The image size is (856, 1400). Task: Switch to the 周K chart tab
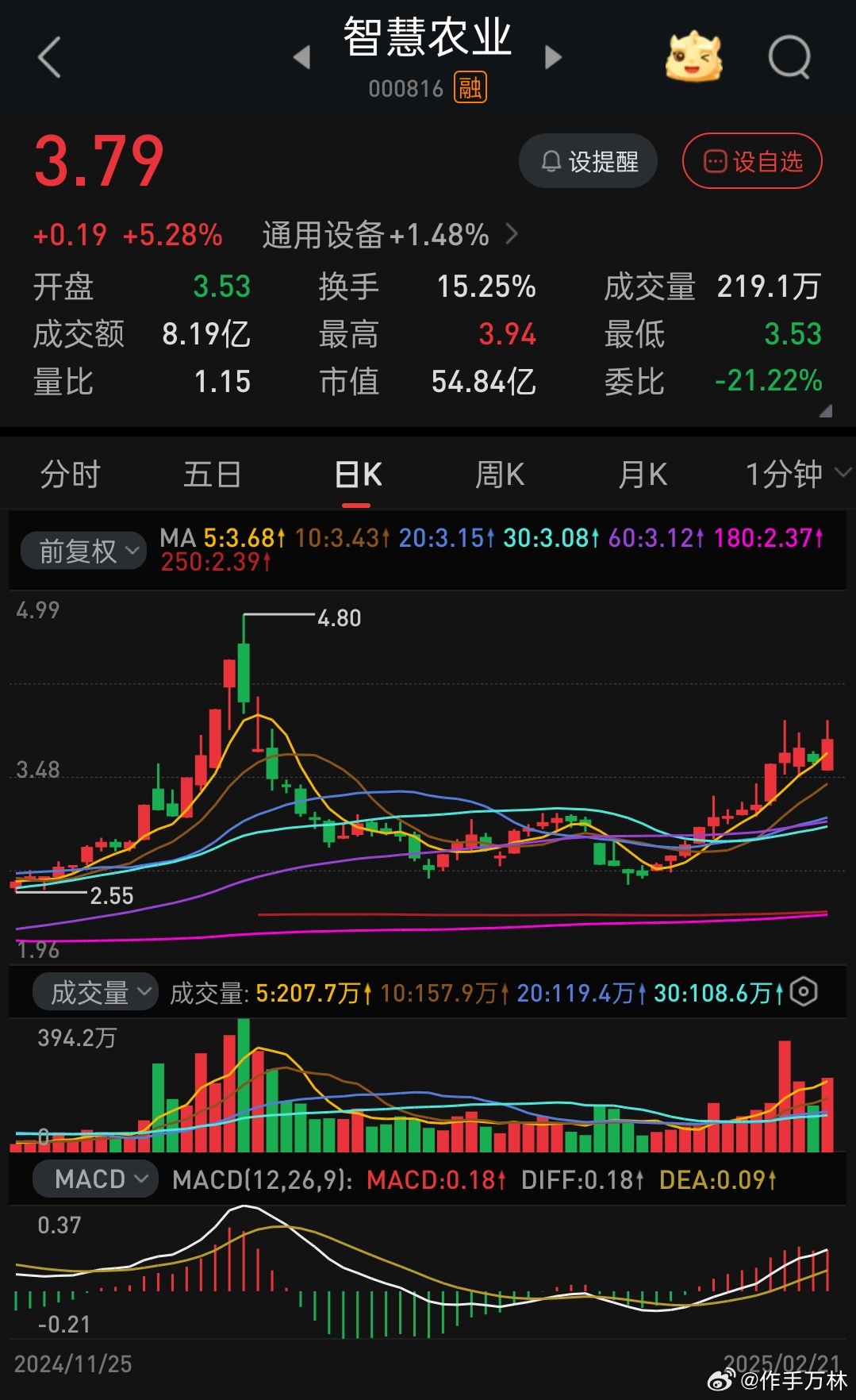[500, 475]
